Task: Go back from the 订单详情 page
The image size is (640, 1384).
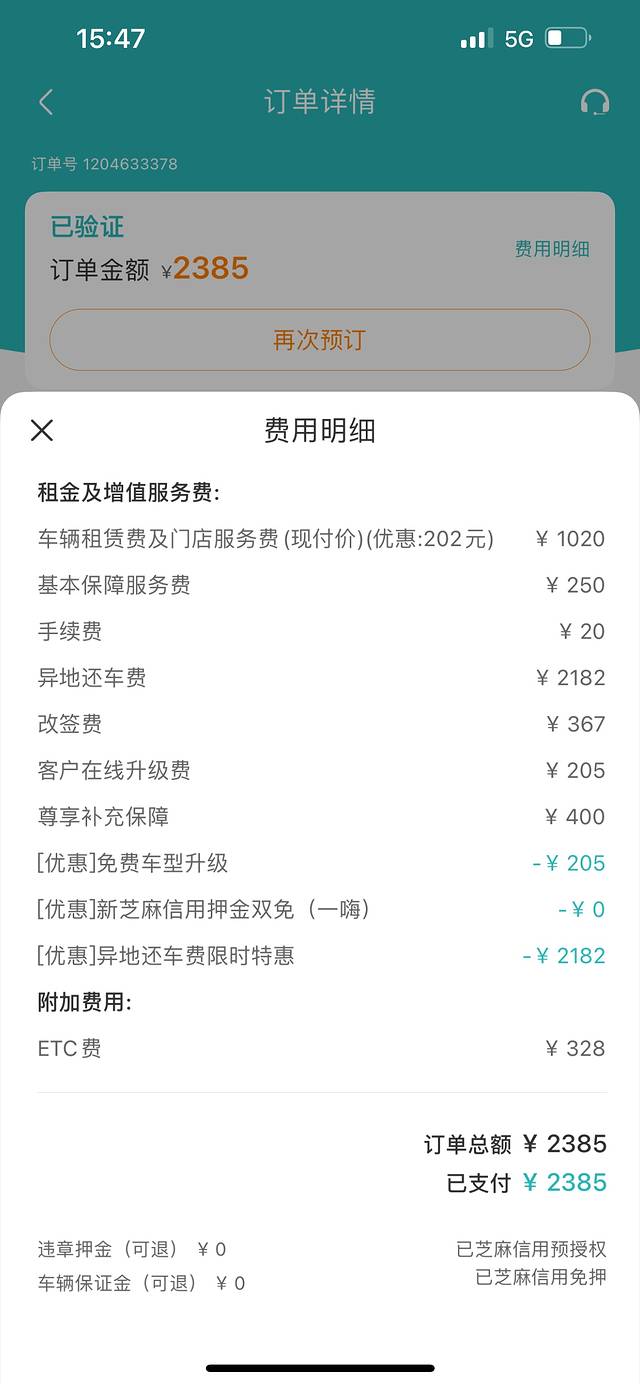Action: 46,102
